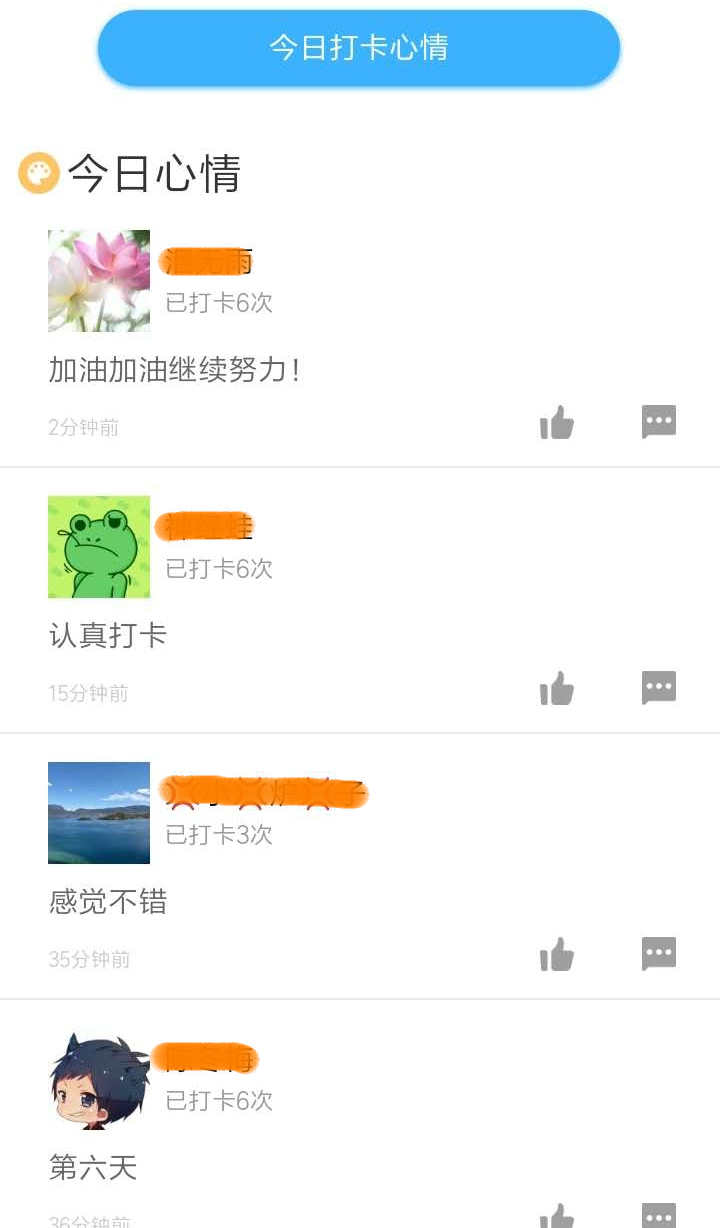Select the 已打卡3次 count label
Viewport: 720px width, 1228px height.
point(216,834)
